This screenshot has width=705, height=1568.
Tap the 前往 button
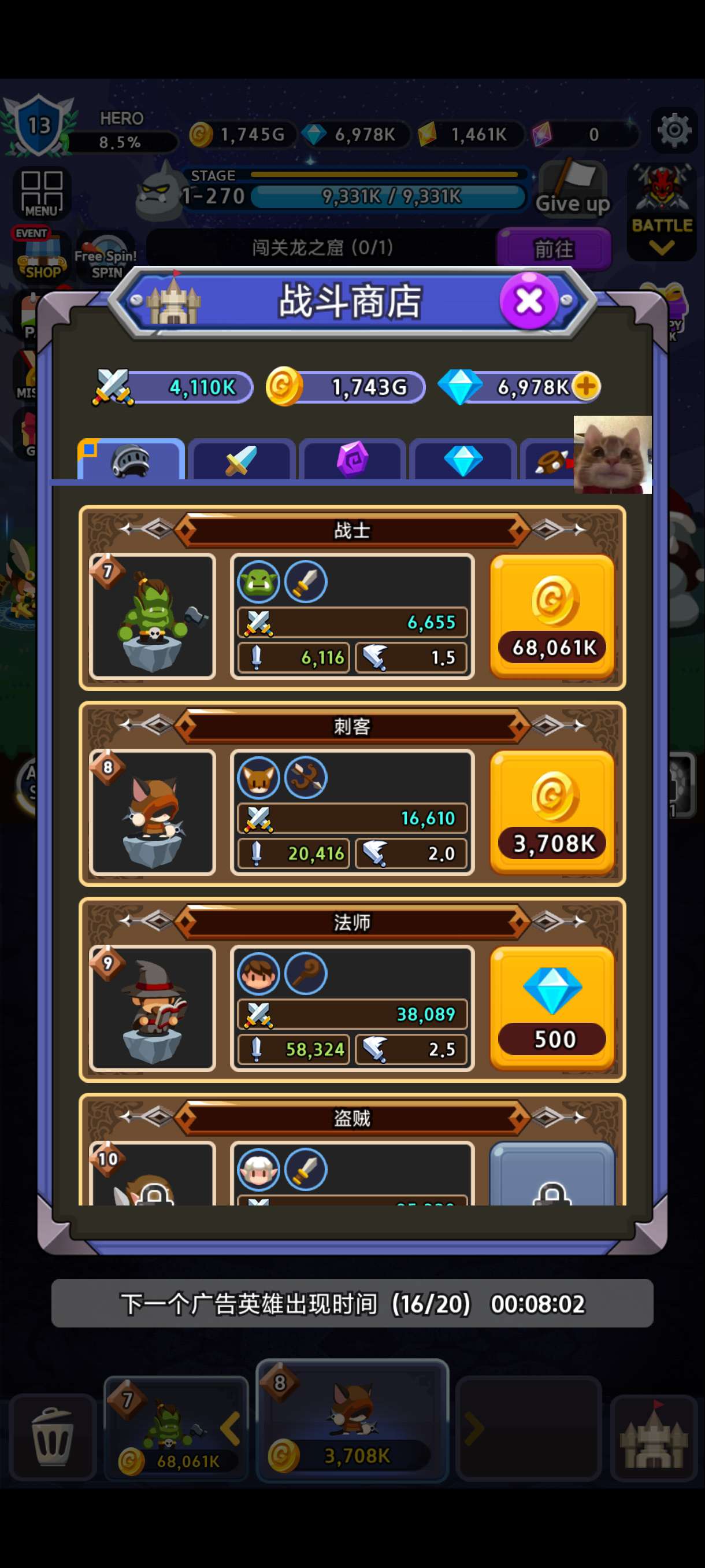pos(554,249)
